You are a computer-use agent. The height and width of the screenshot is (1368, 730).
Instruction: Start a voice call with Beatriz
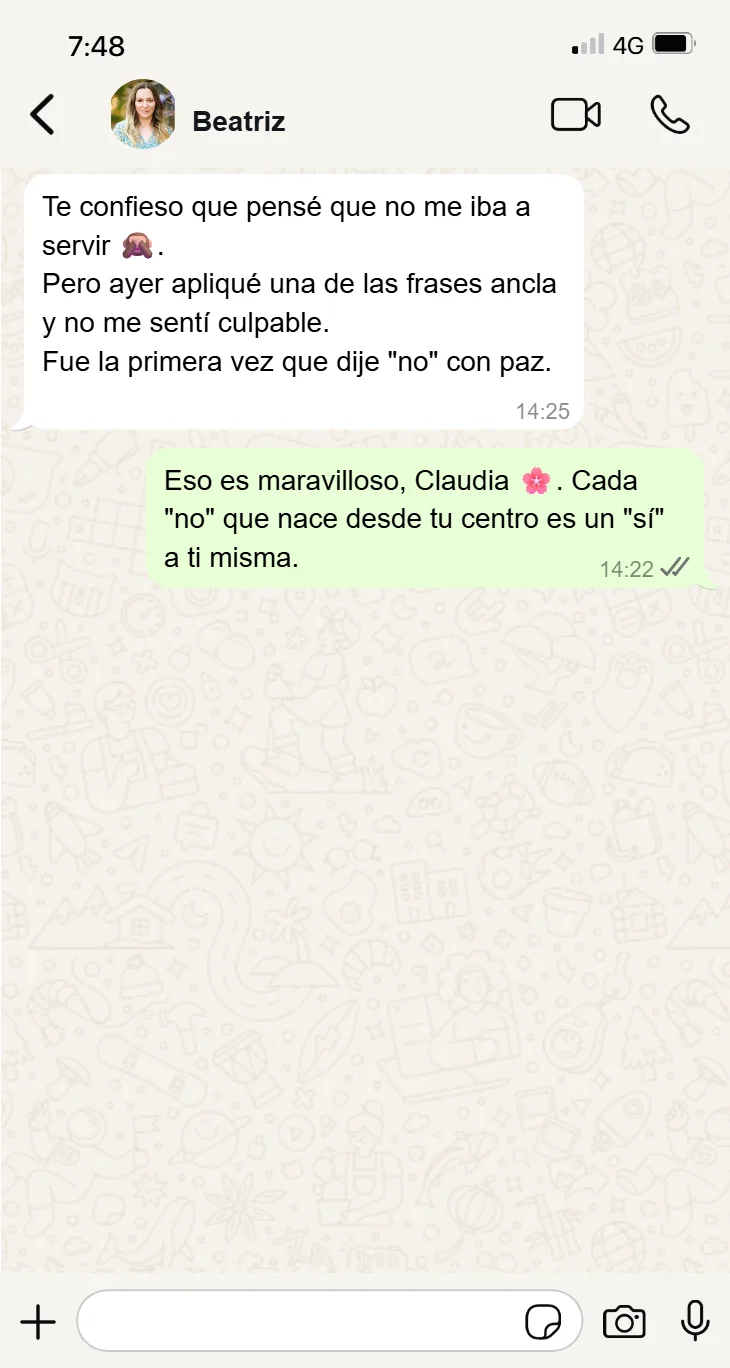pyautogui.click(x=669, y=115)
